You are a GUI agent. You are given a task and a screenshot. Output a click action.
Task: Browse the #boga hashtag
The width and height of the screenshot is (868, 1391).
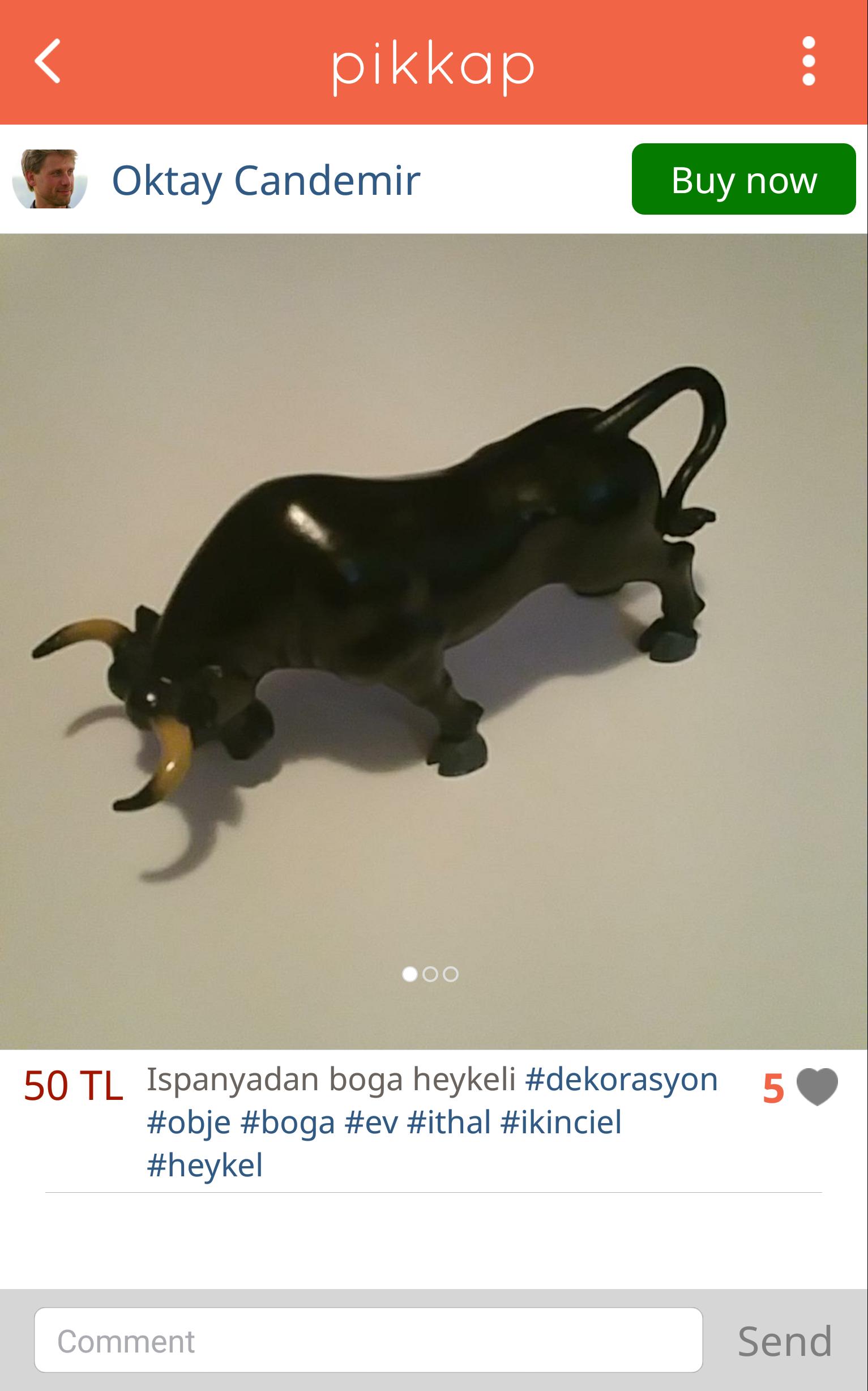pos(288,1122)
